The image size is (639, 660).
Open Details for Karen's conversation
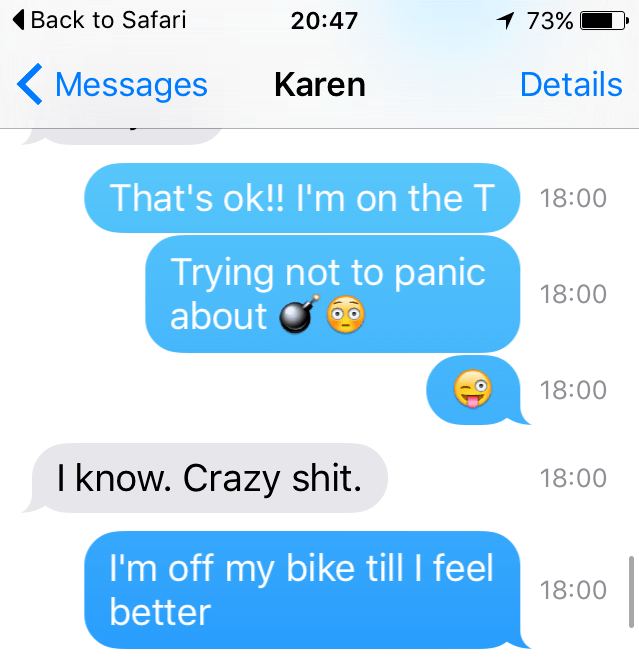[x=570, y=85]
